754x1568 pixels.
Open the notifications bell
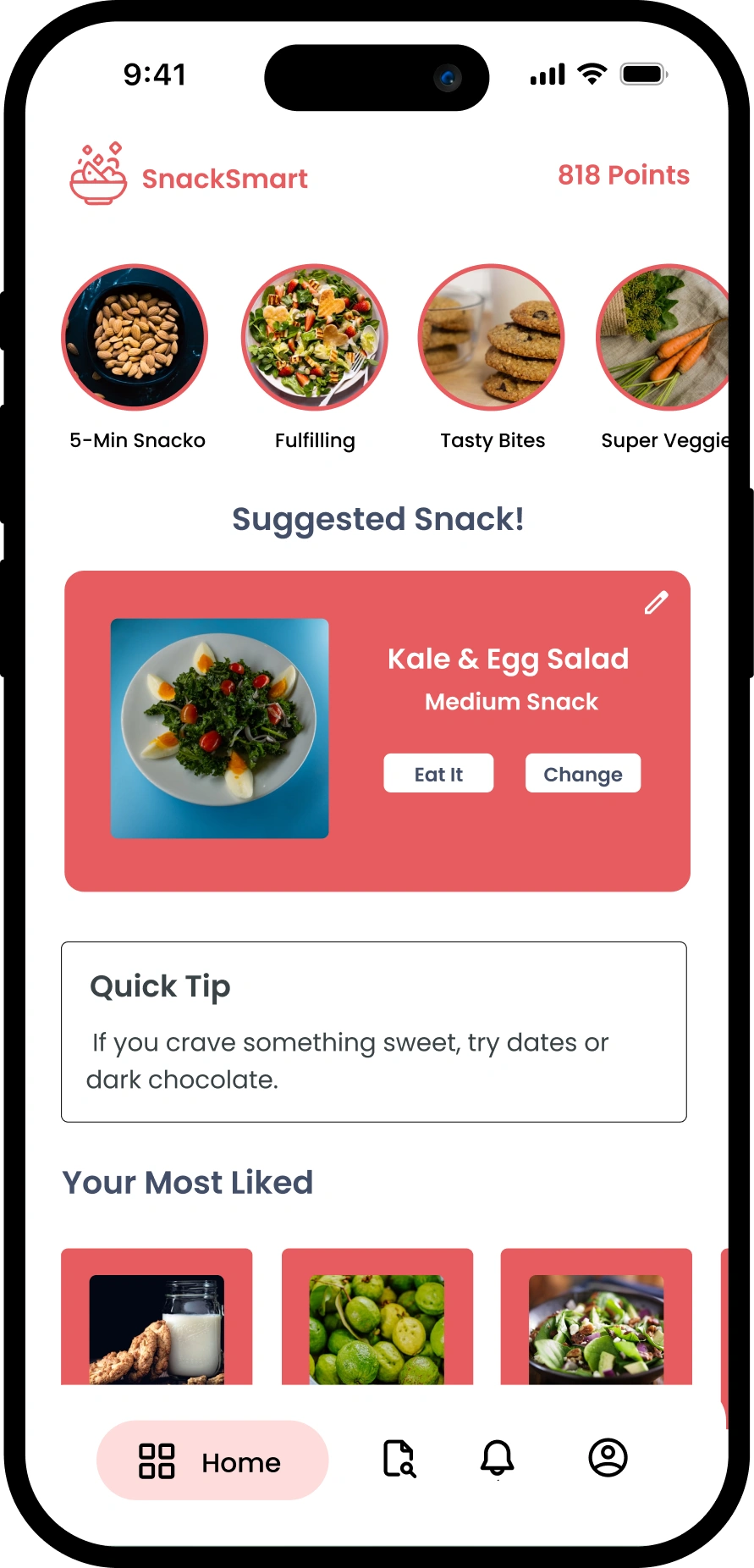498,1458
